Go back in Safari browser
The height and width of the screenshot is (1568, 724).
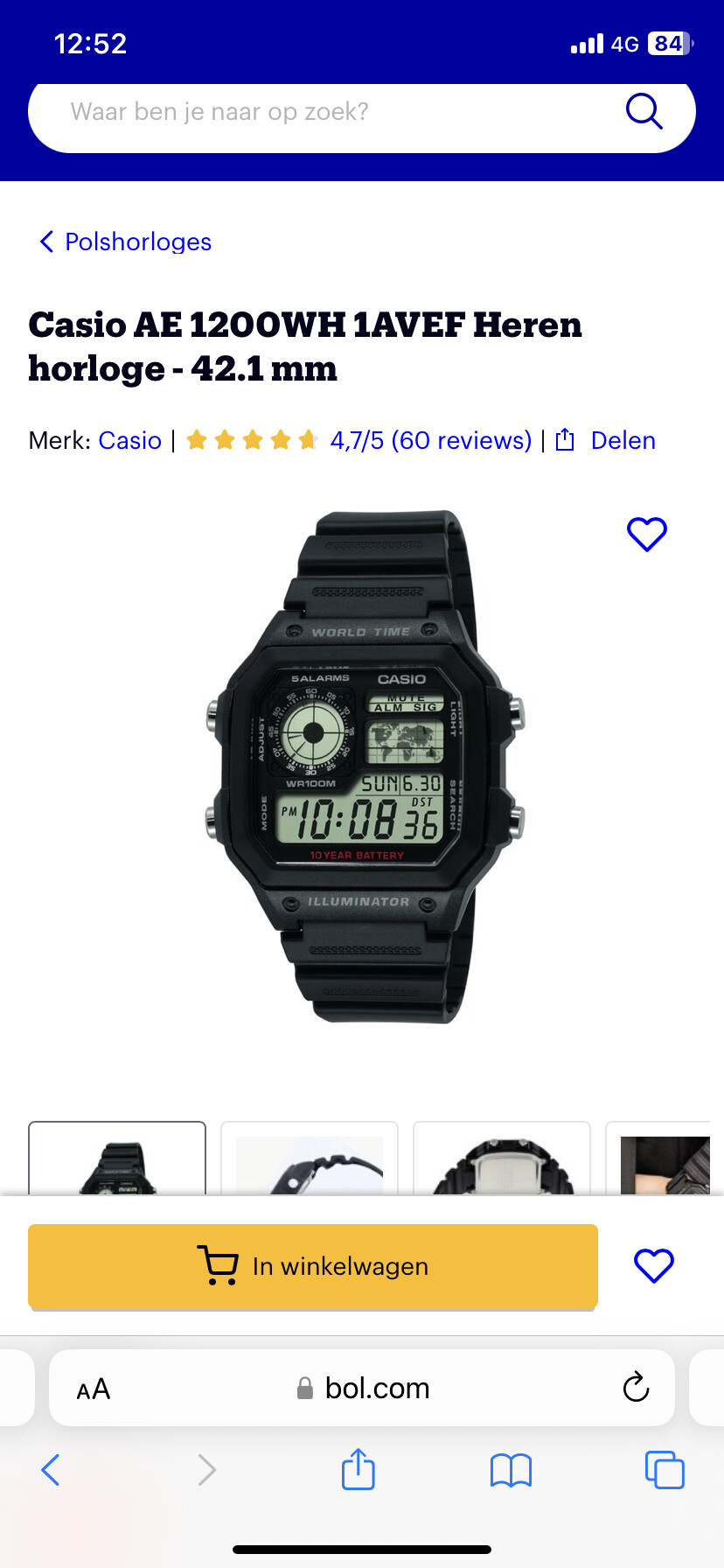[51, 1470]
